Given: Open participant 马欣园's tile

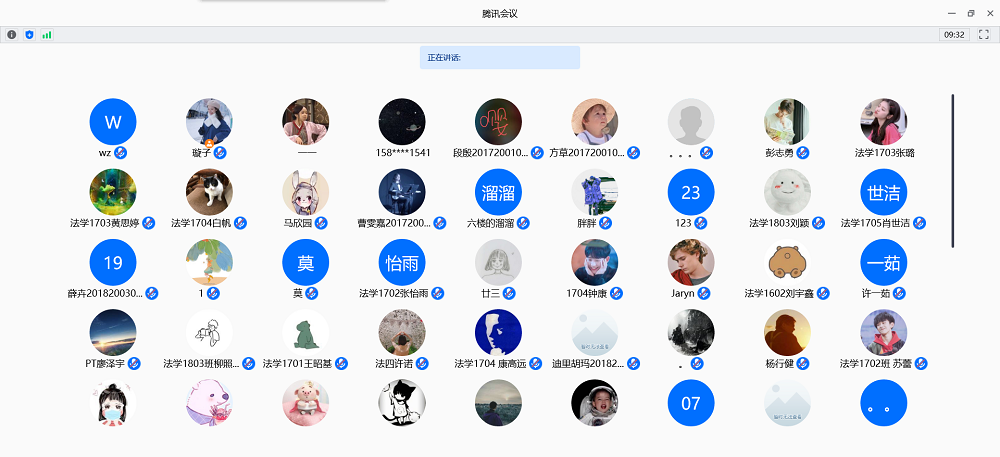Looking at the screenshot, I should click(x=305, y=193).
